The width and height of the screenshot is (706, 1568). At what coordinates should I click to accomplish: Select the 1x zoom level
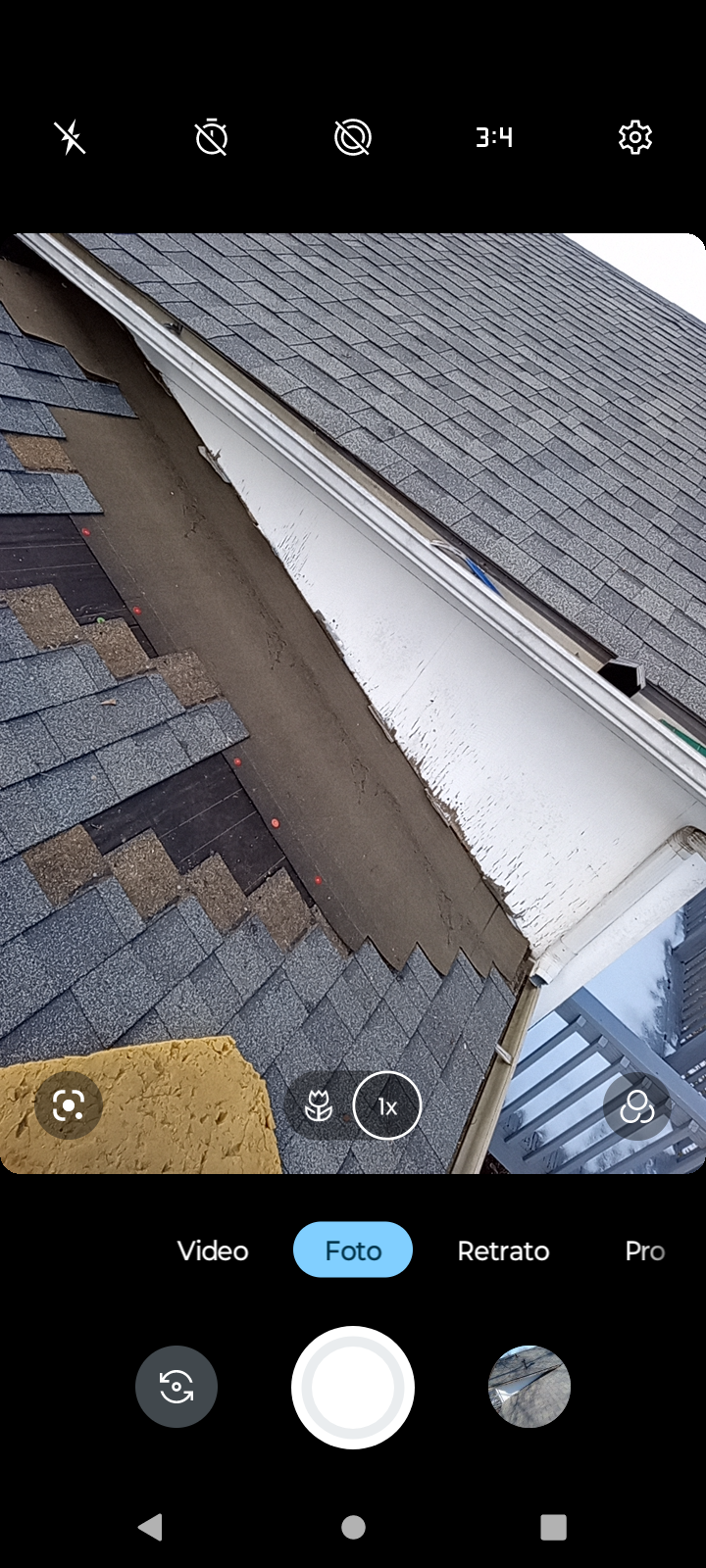point(387,1106)
